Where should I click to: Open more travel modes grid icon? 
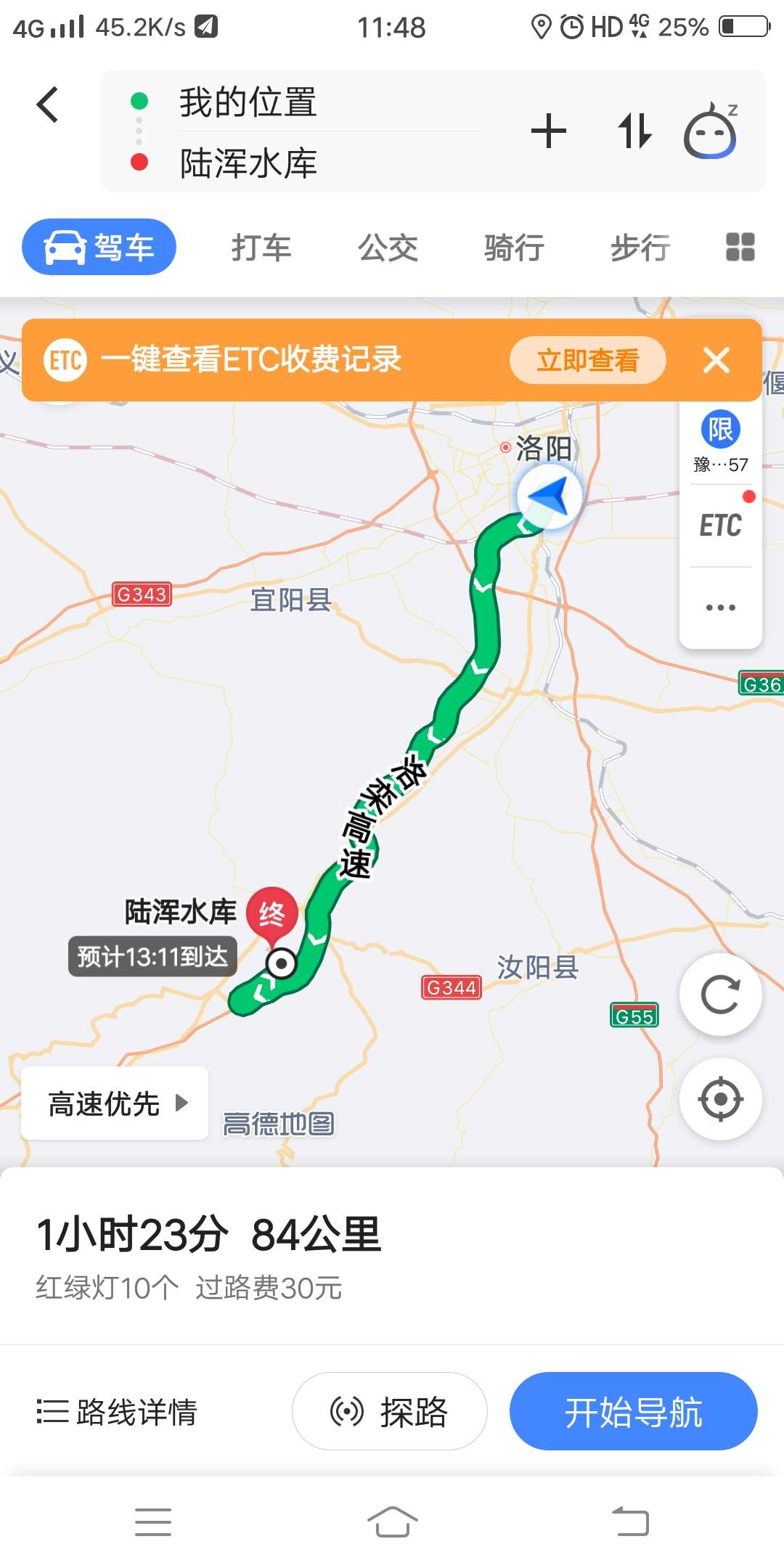tap(740, 247)
